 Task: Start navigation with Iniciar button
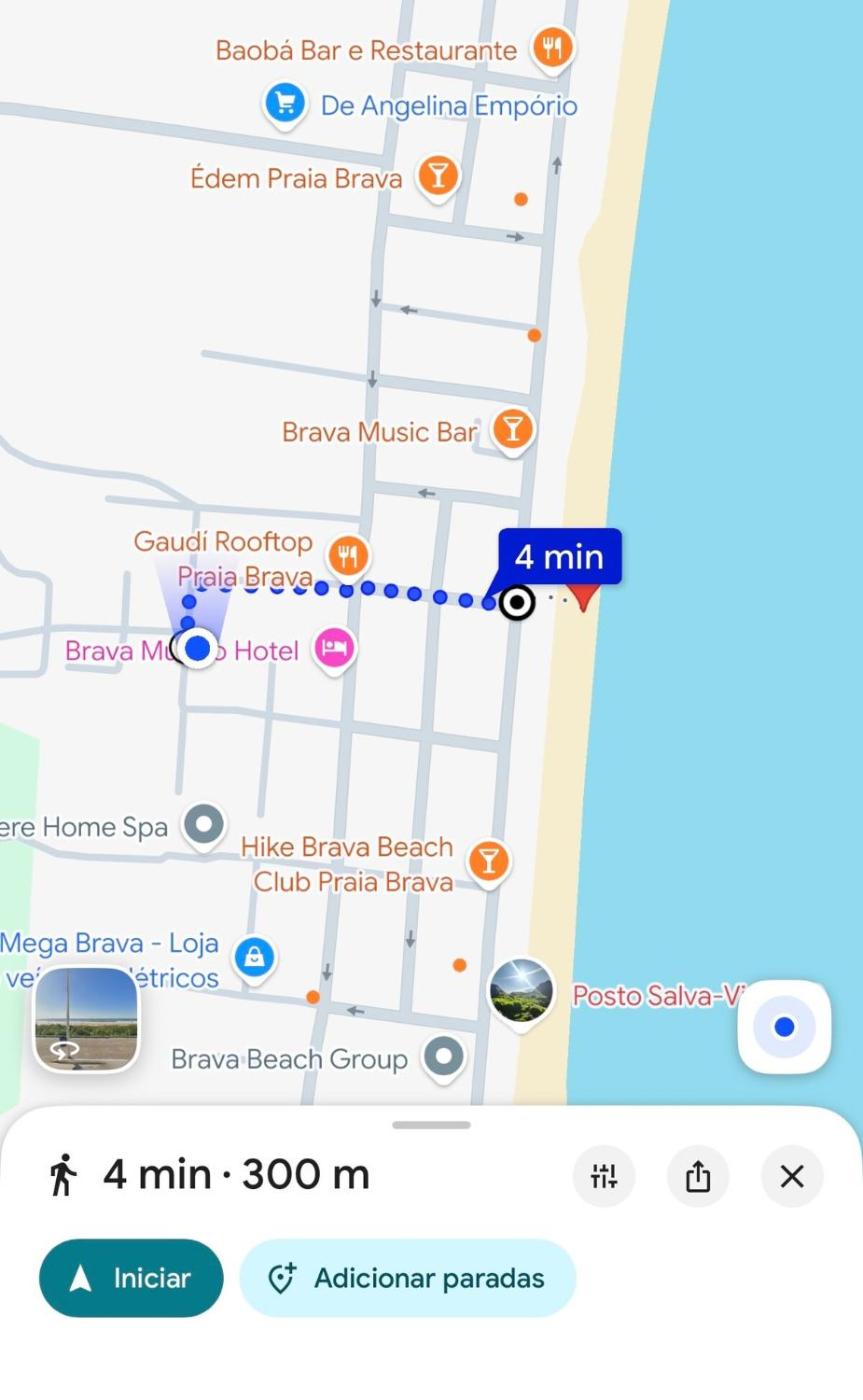pos(131,1278)
